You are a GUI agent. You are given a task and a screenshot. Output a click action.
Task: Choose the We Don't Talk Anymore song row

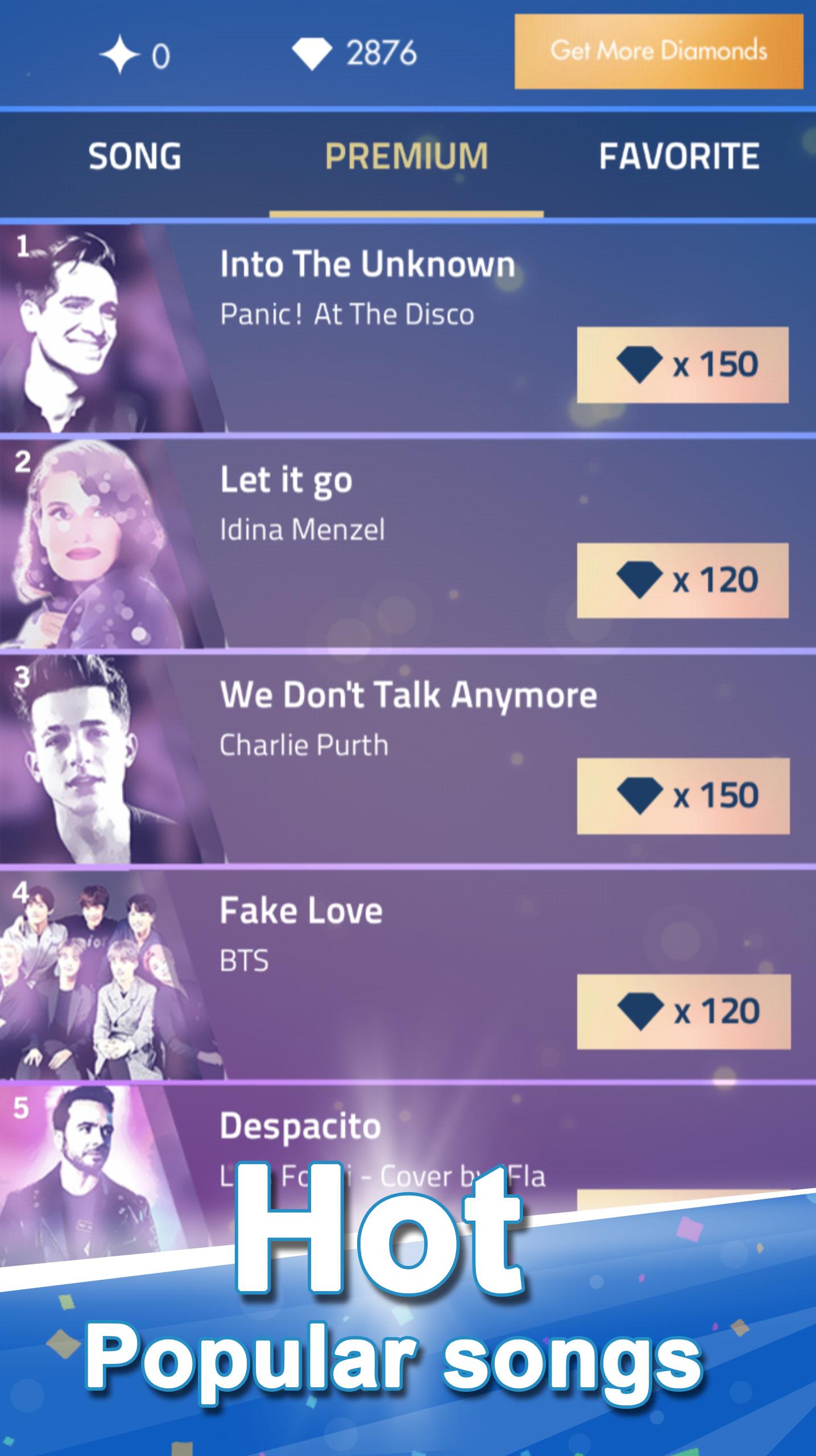[x=408, y=759]
